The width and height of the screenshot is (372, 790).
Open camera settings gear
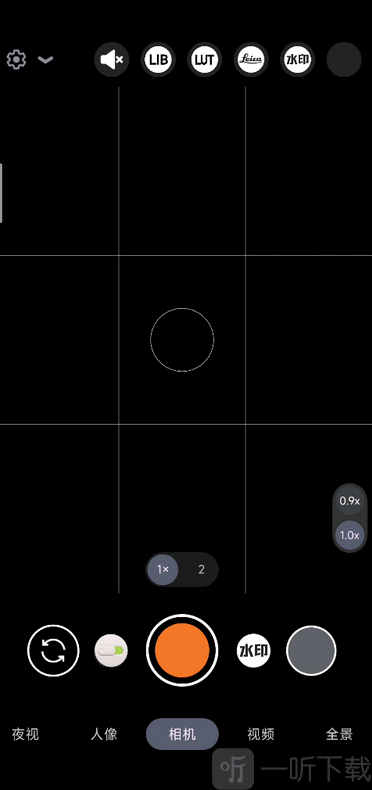point(16,59)
